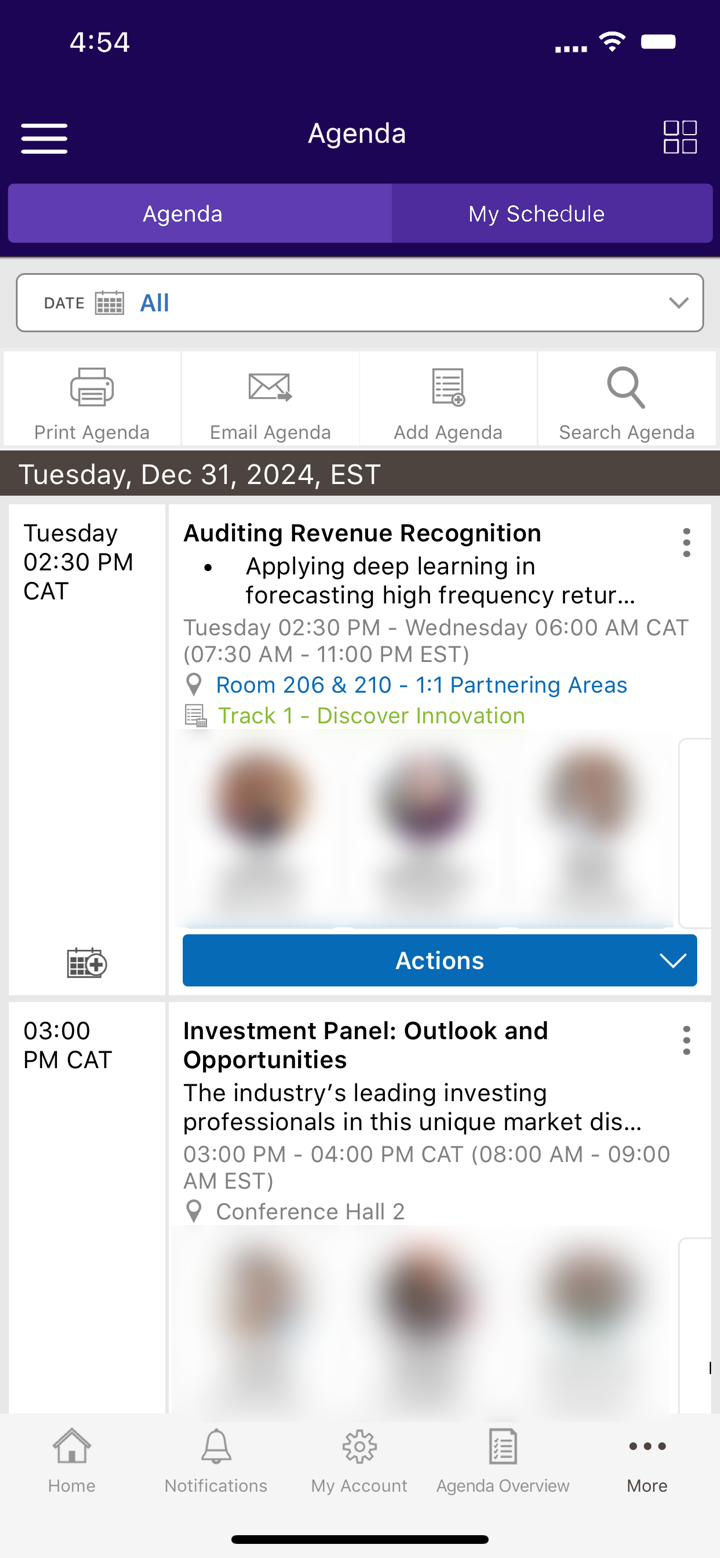Screen dimensions: 720x1558
Task: Click the calendar icon beside the date filter
Action: click(x=108, y=302)
